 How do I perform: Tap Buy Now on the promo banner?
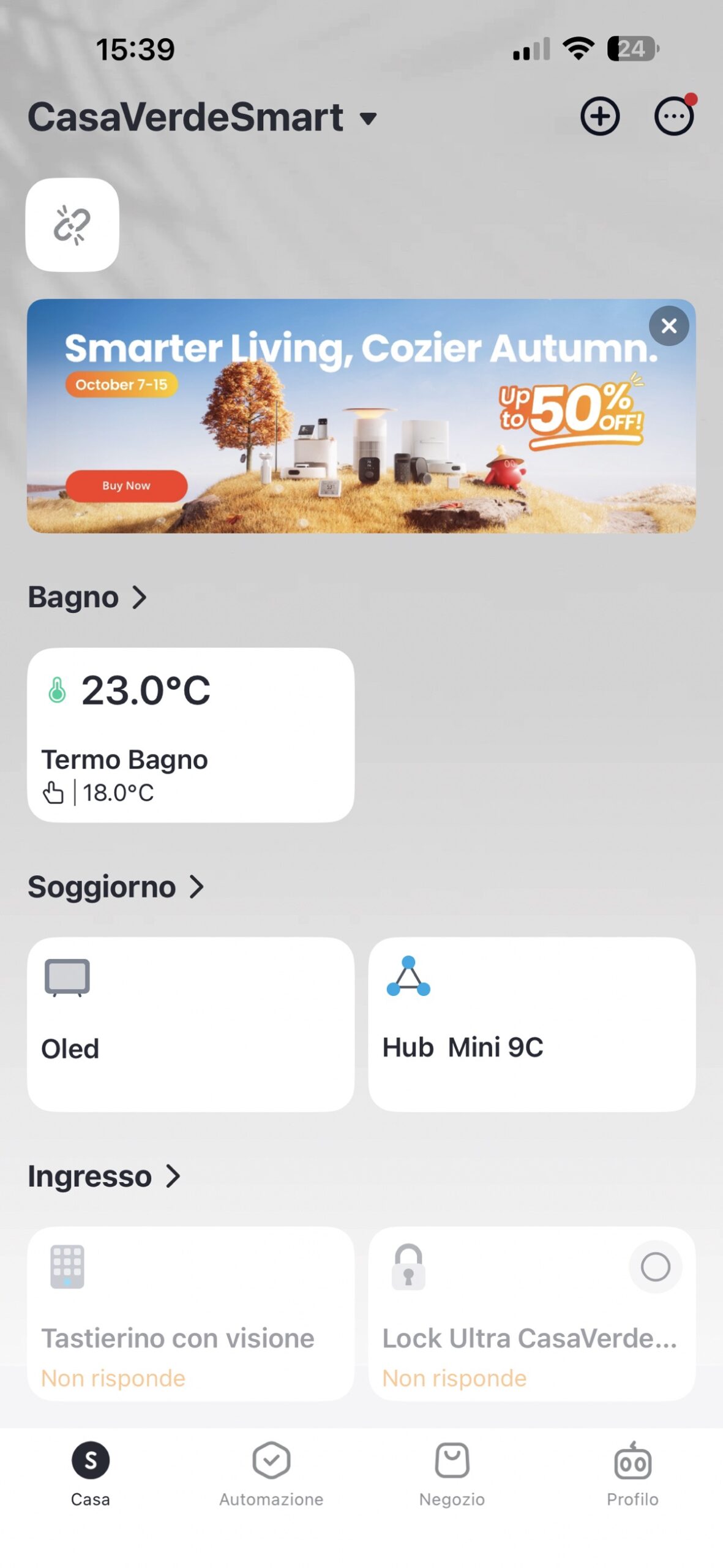tap(126, 486)
